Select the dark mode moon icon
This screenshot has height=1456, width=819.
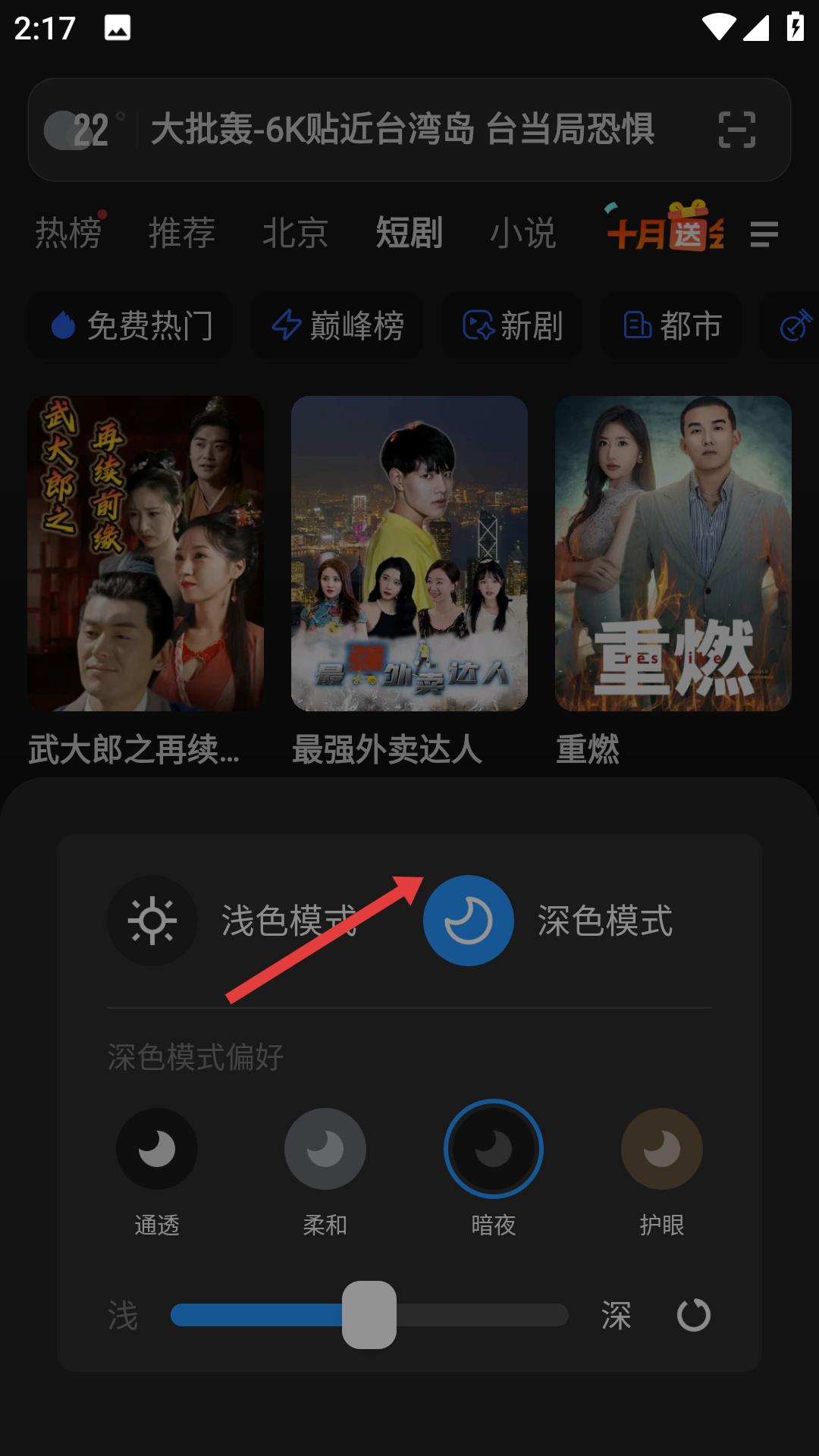468,920
